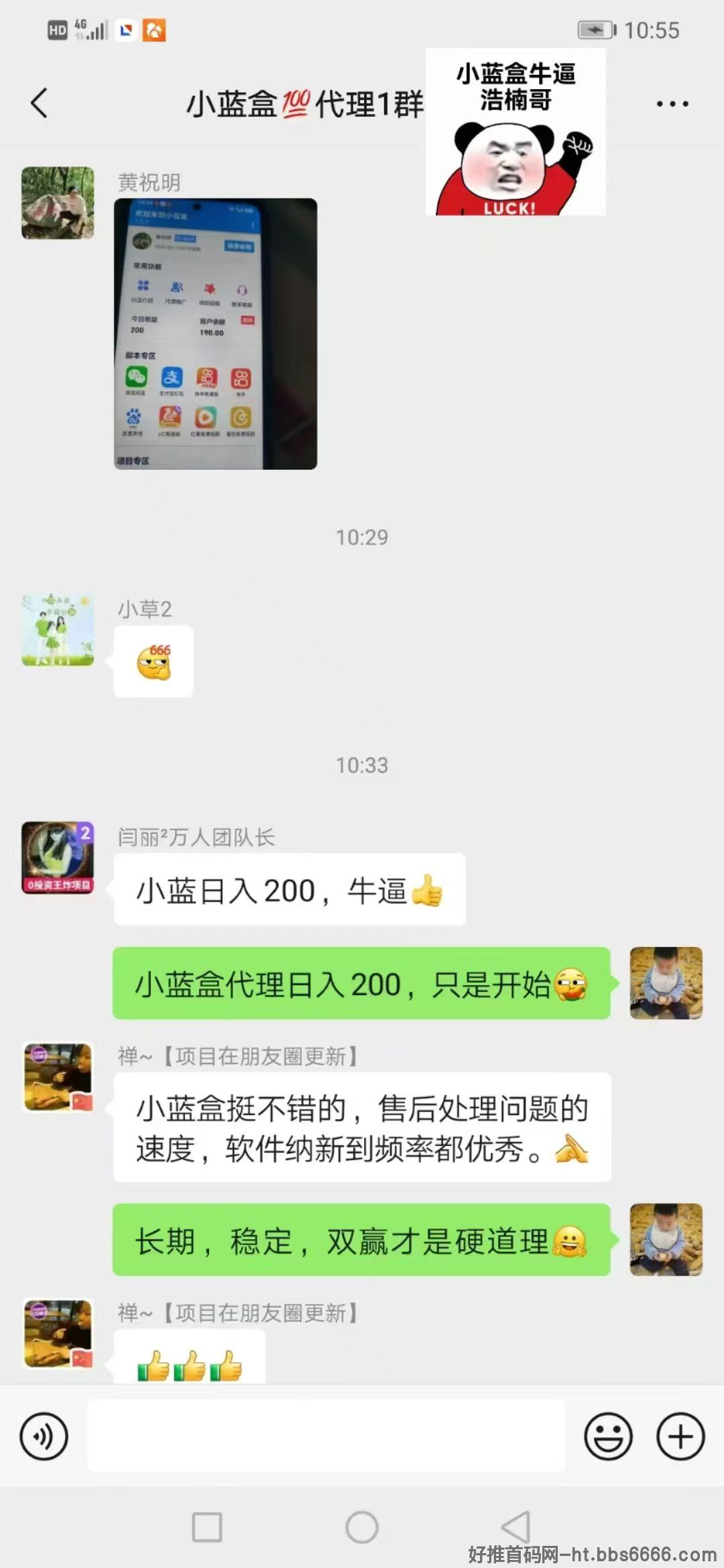
Task: Go back from the group chat
Action: [40, 103]
